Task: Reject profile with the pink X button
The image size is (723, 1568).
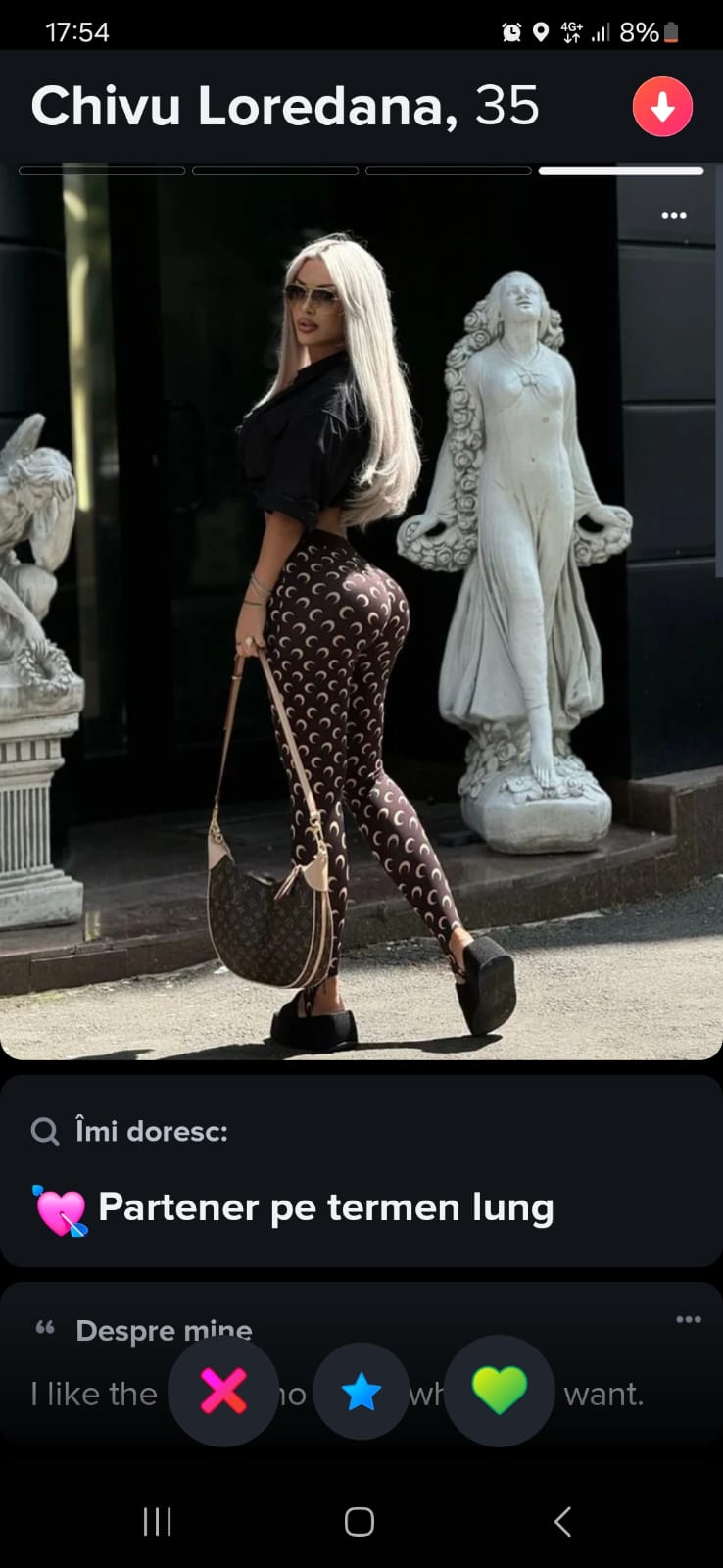Action: pos(223,1391)
